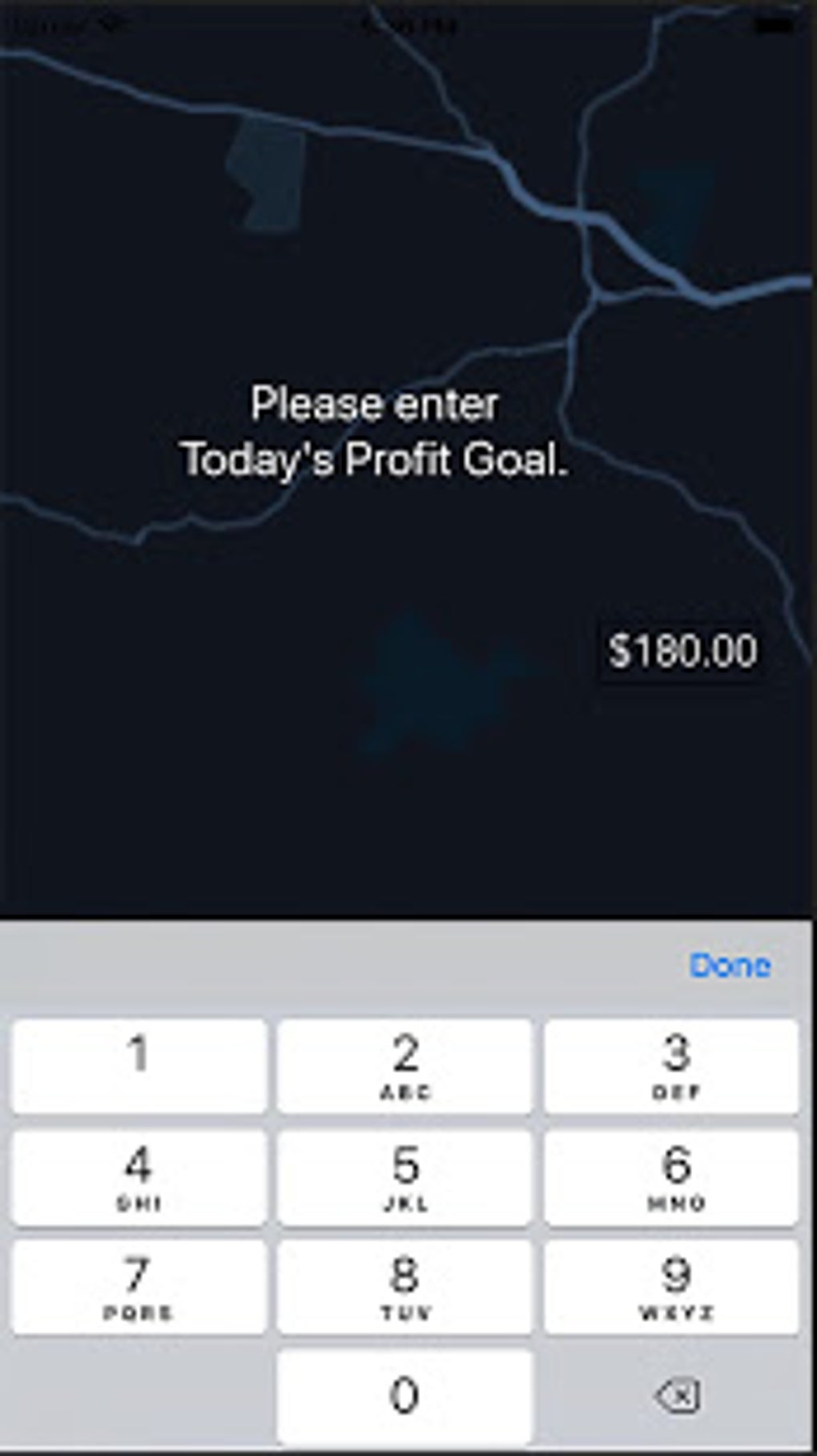Type a 0 on the keypad
The width and height of the screenshot is (817, 1456).
pyautogui.click(x=404, y=1396)
